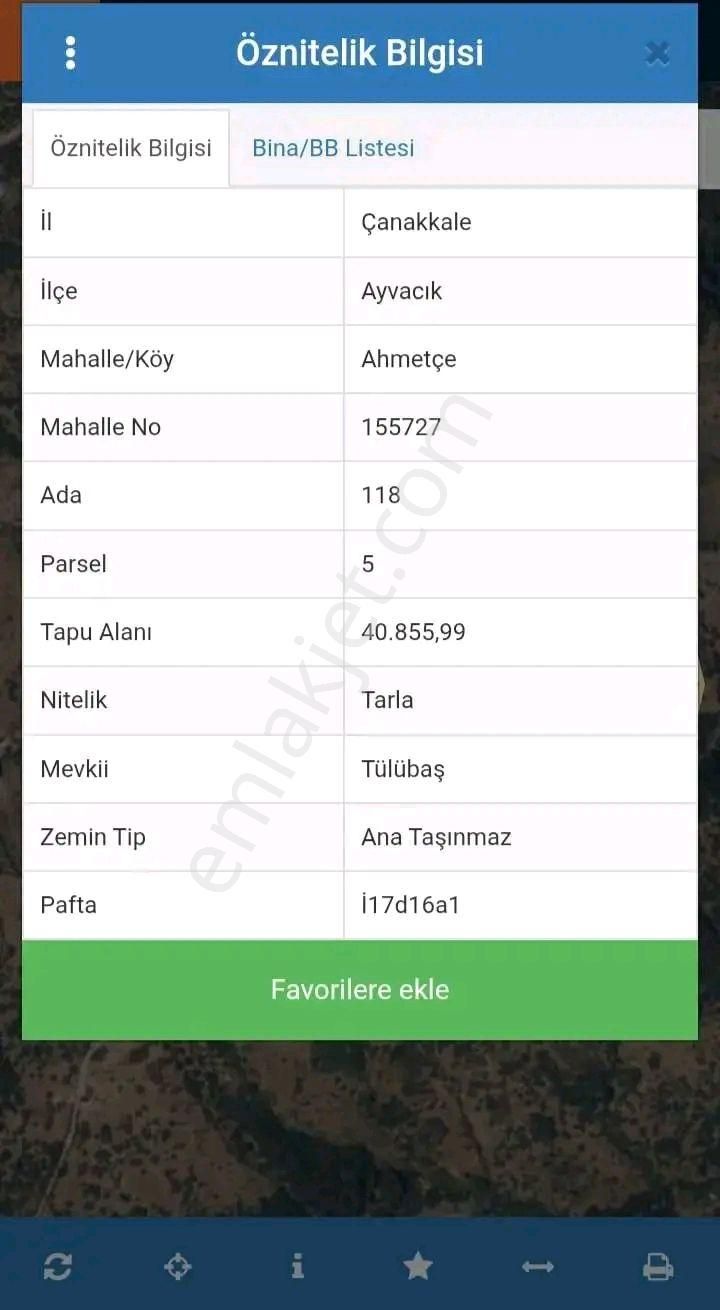Open the three-dot menu in the header

70,52
